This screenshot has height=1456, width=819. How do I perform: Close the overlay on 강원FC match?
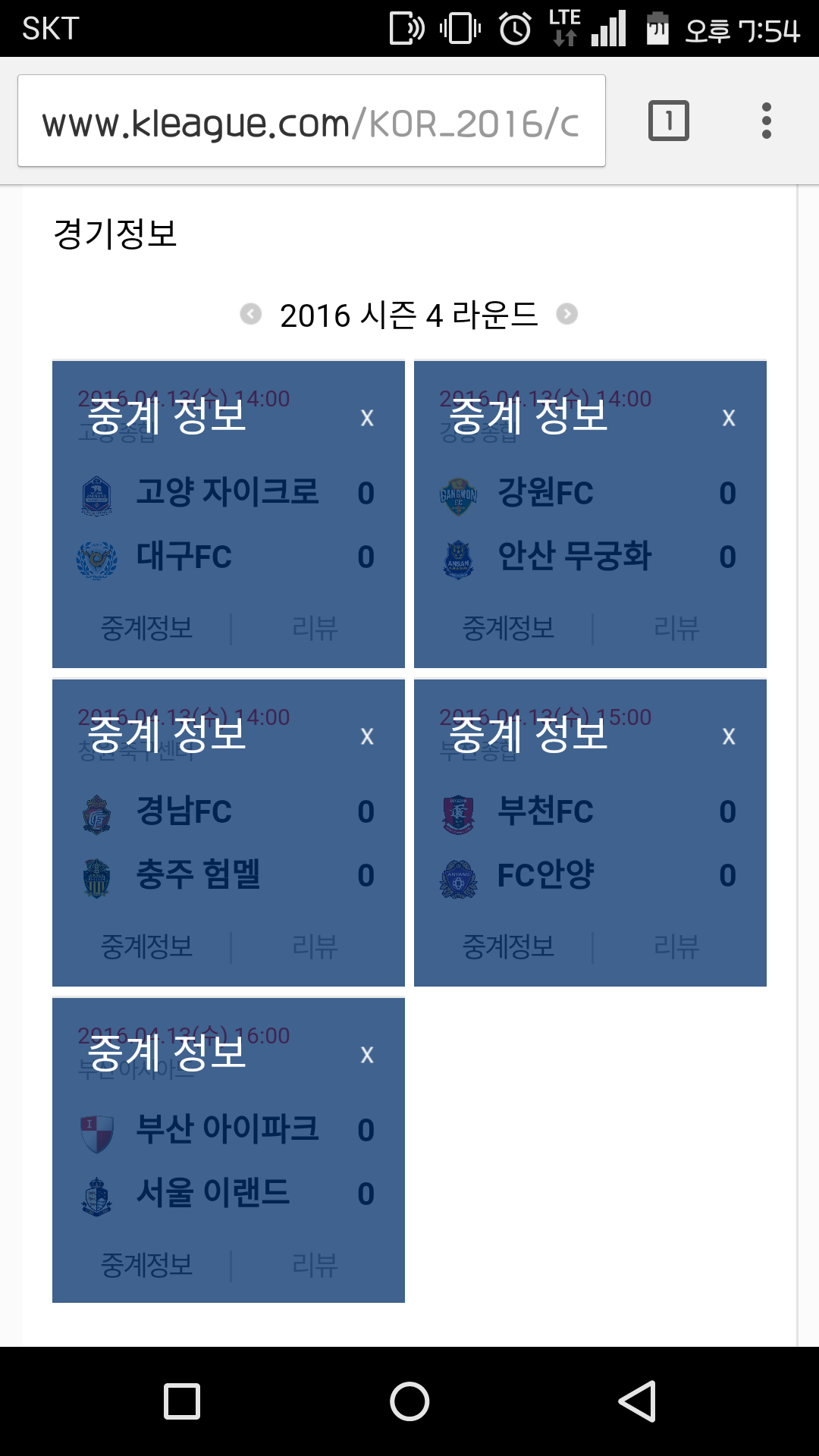pos(729,418)
